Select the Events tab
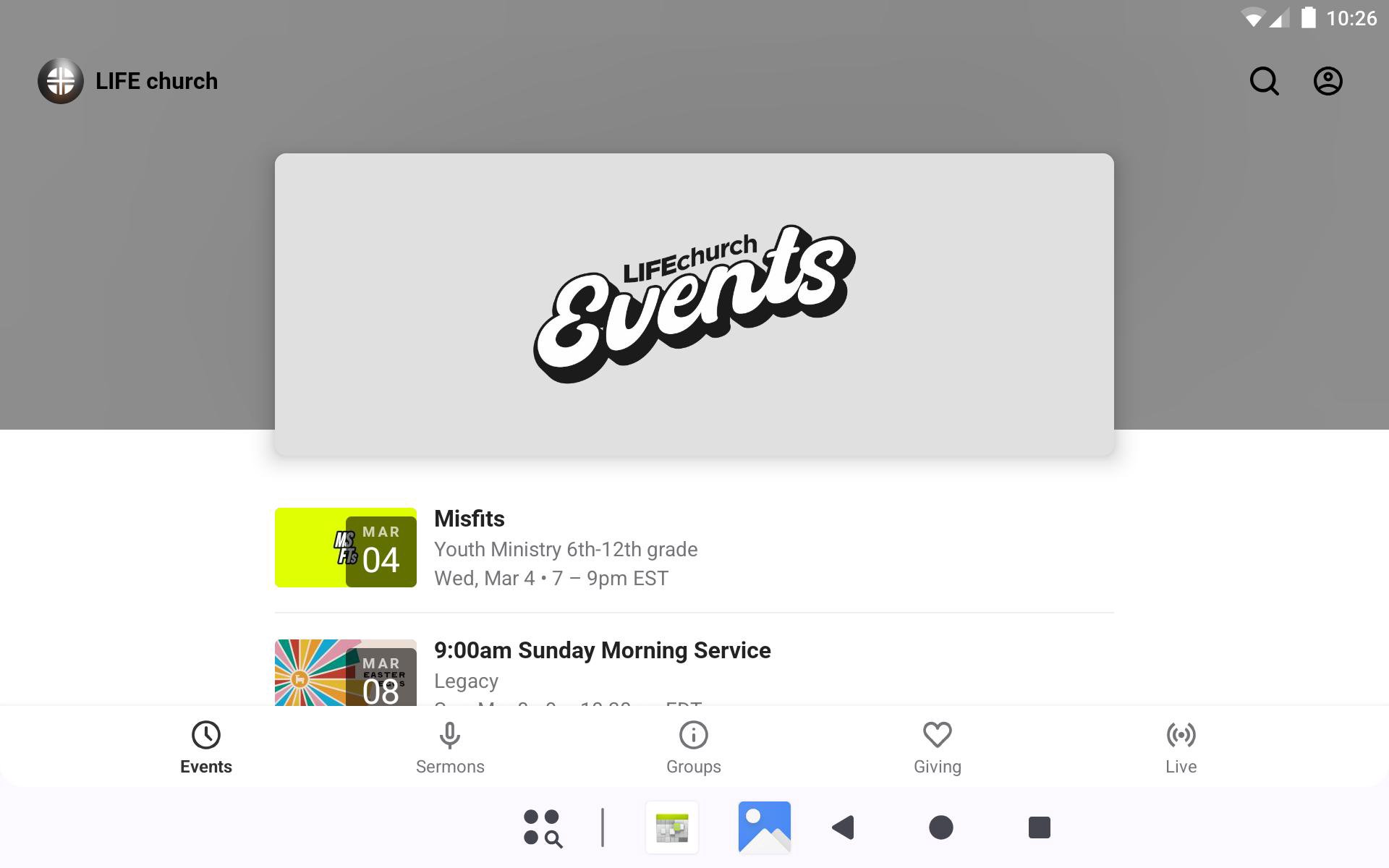 point(206,747)
